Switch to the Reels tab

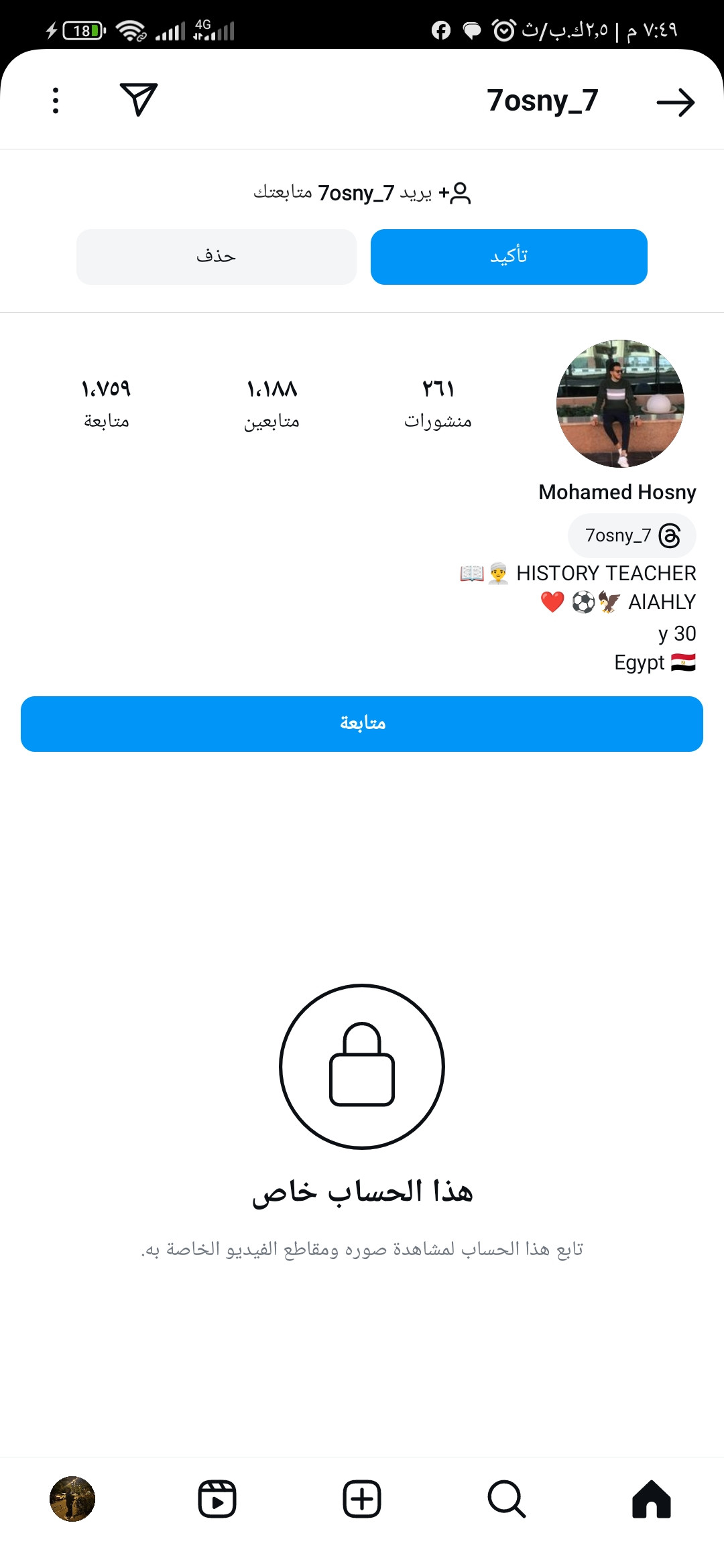pos(217,1499)
